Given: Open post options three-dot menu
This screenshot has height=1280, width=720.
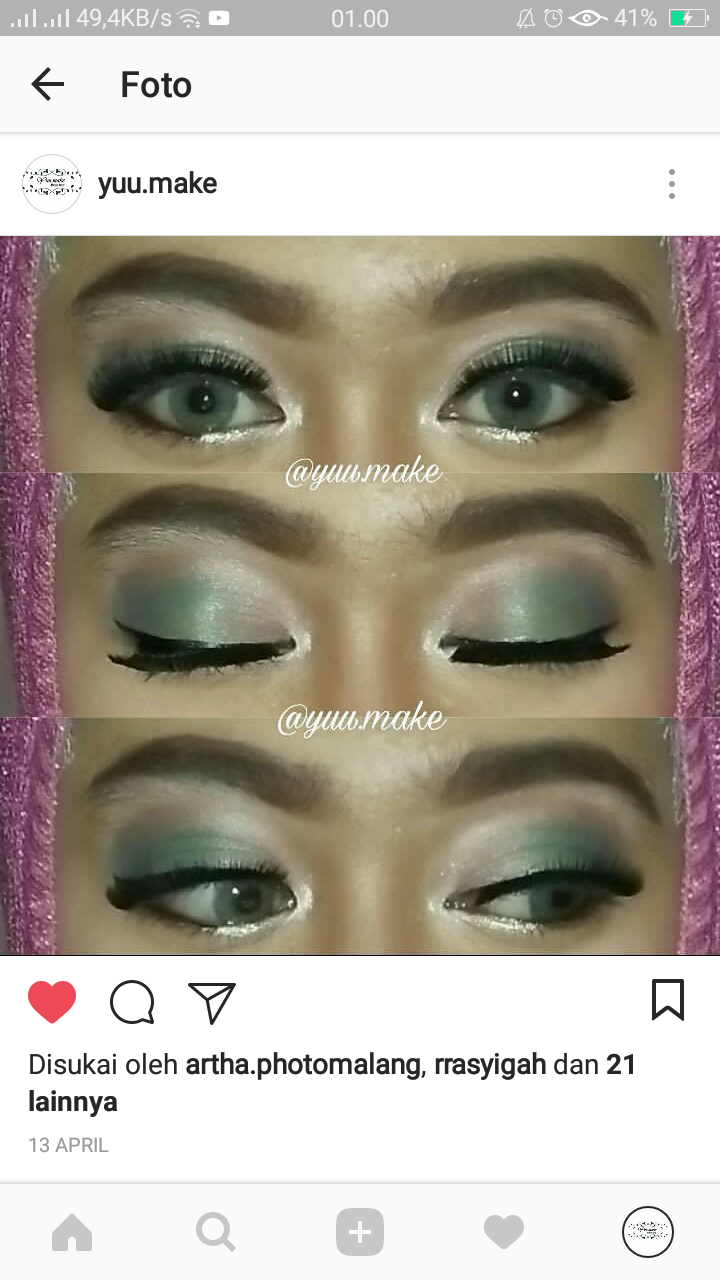Looking at the screenshot, I should (x=671, y=184).
